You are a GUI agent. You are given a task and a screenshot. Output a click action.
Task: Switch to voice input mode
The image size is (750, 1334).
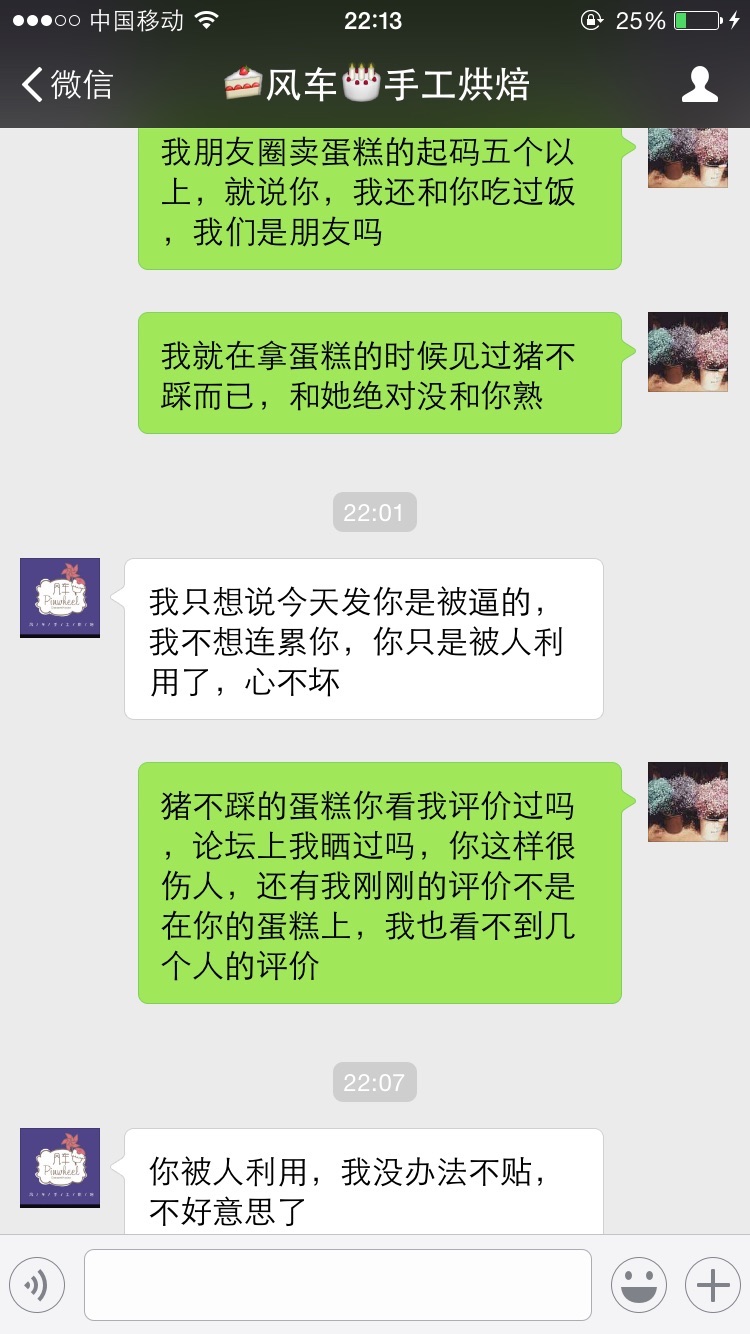37,1285
